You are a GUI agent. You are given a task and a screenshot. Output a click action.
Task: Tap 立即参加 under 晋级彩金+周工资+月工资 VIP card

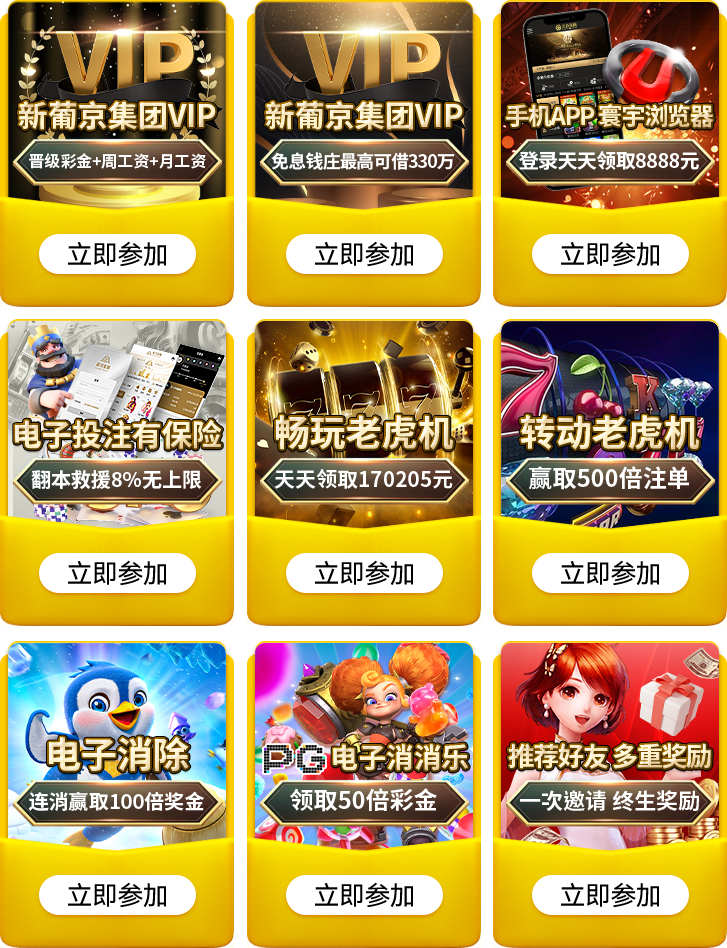117,254
